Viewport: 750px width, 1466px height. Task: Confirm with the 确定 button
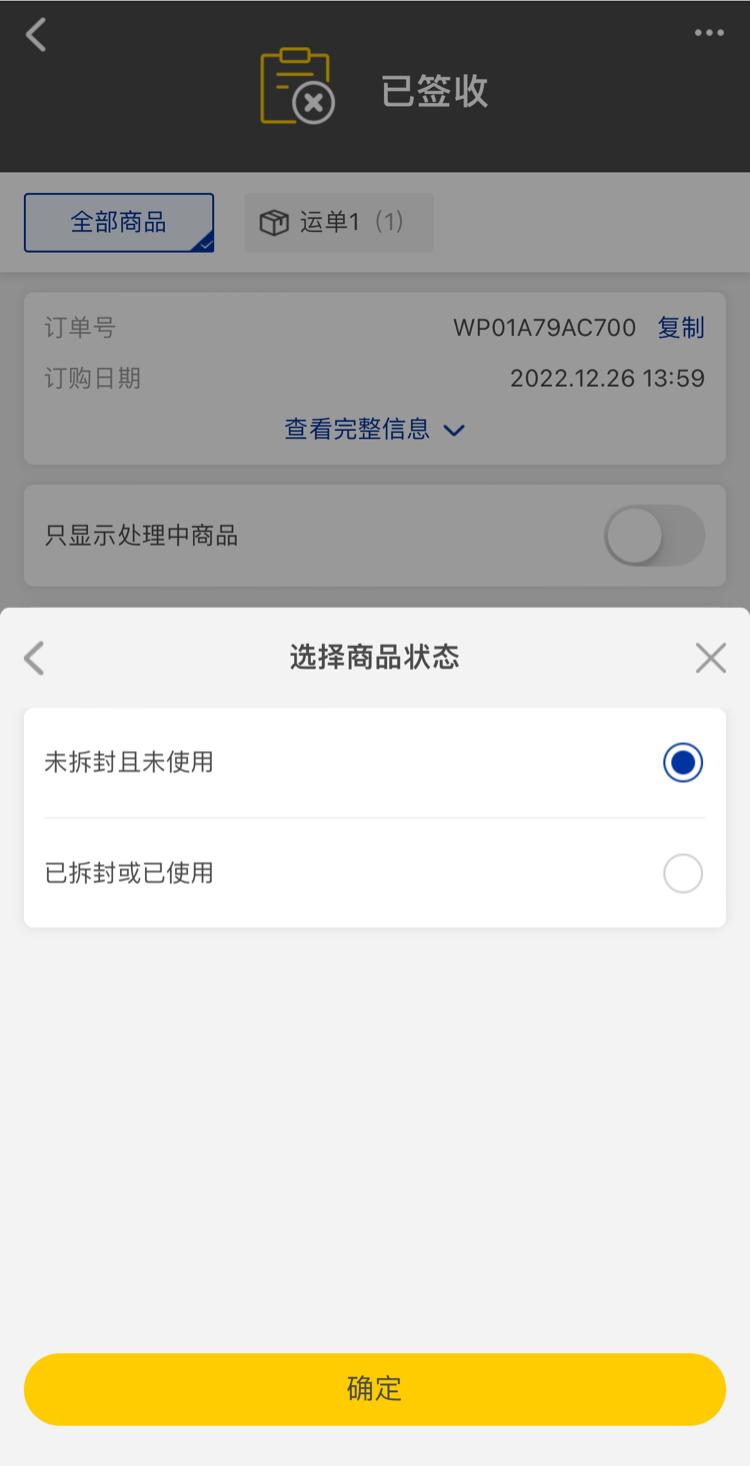pyautogui.click(x=374, y=1389)
